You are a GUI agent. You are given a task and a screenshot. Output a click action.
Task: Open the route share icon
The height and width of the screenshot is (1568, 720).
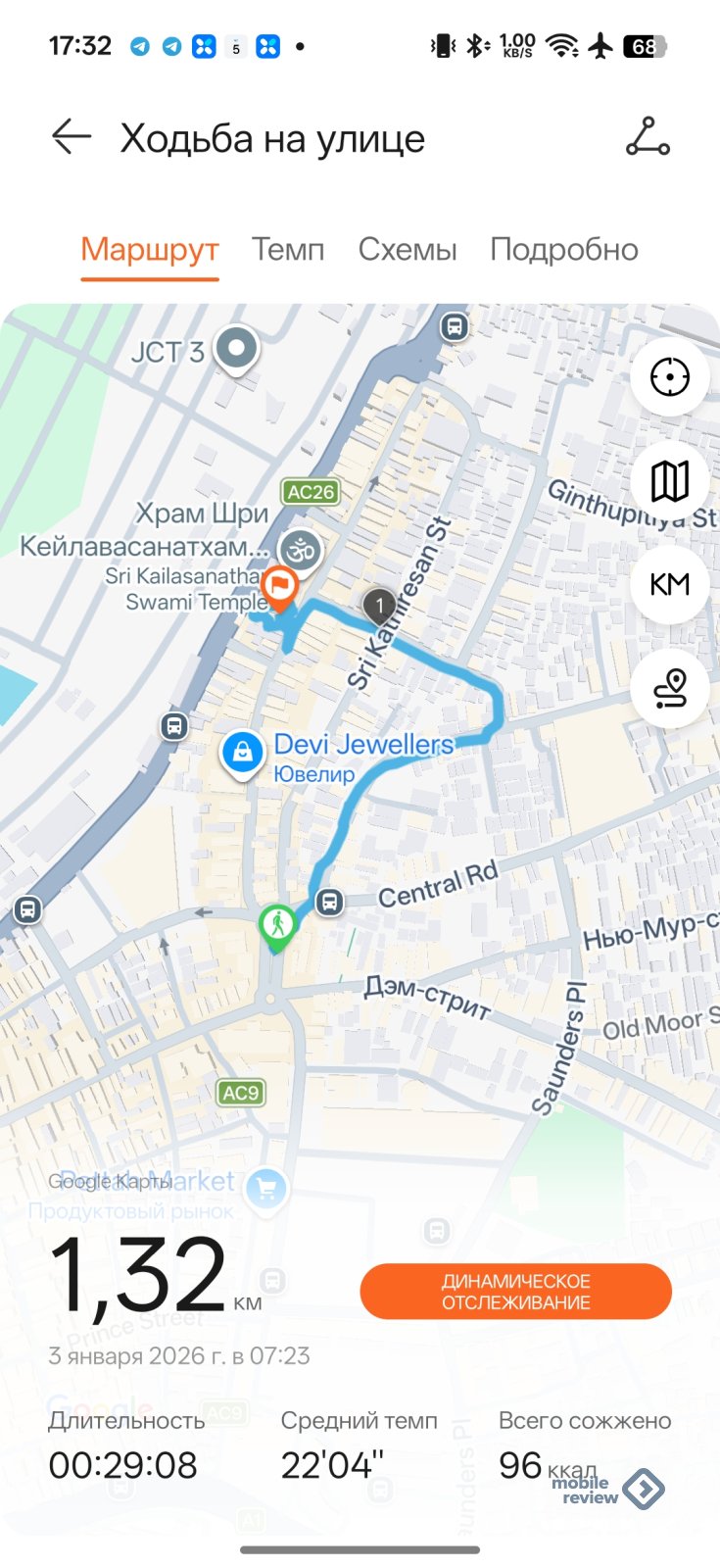(648, 137)
